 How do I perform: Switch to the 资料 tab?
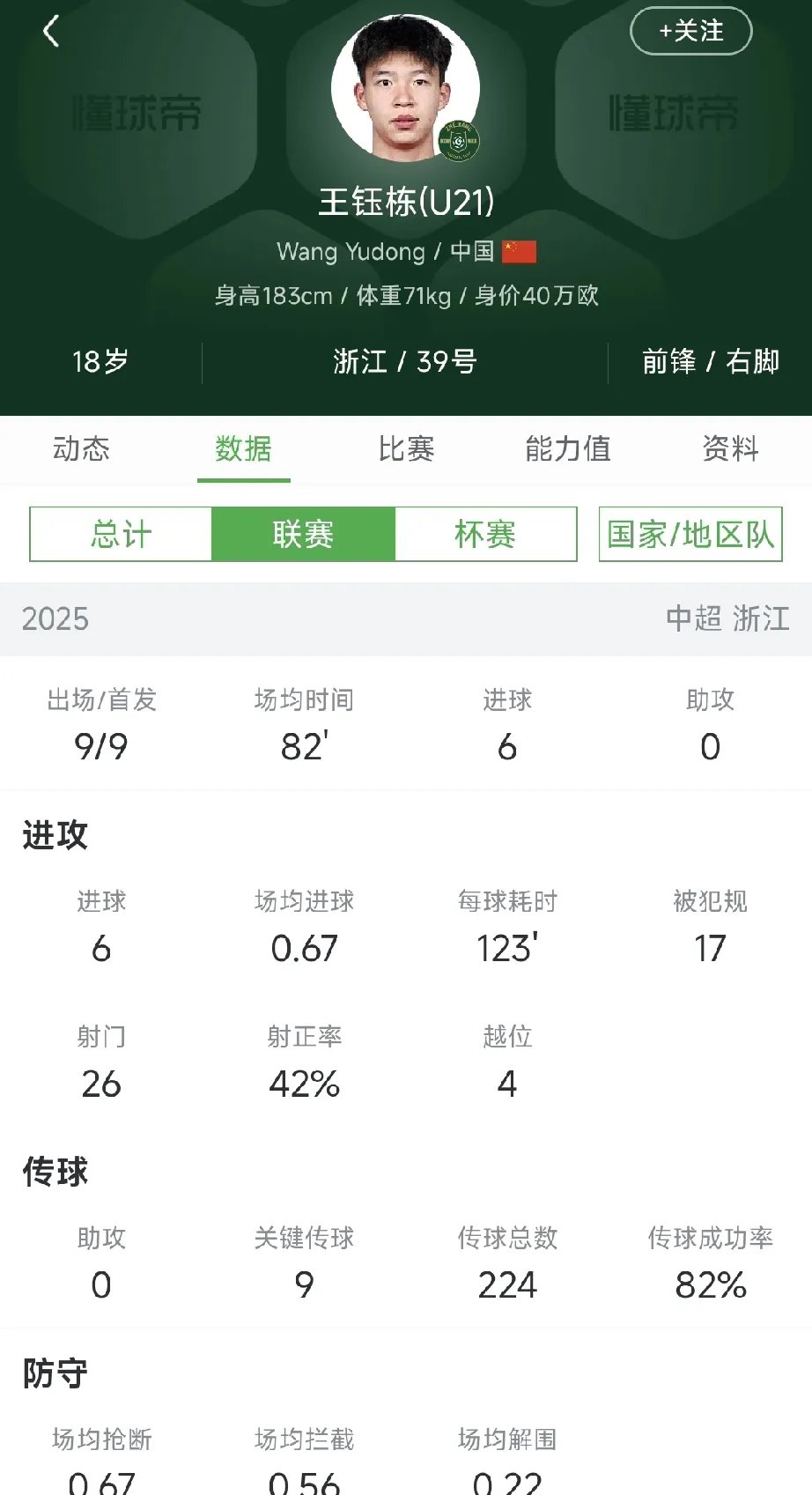click(730, 449)
